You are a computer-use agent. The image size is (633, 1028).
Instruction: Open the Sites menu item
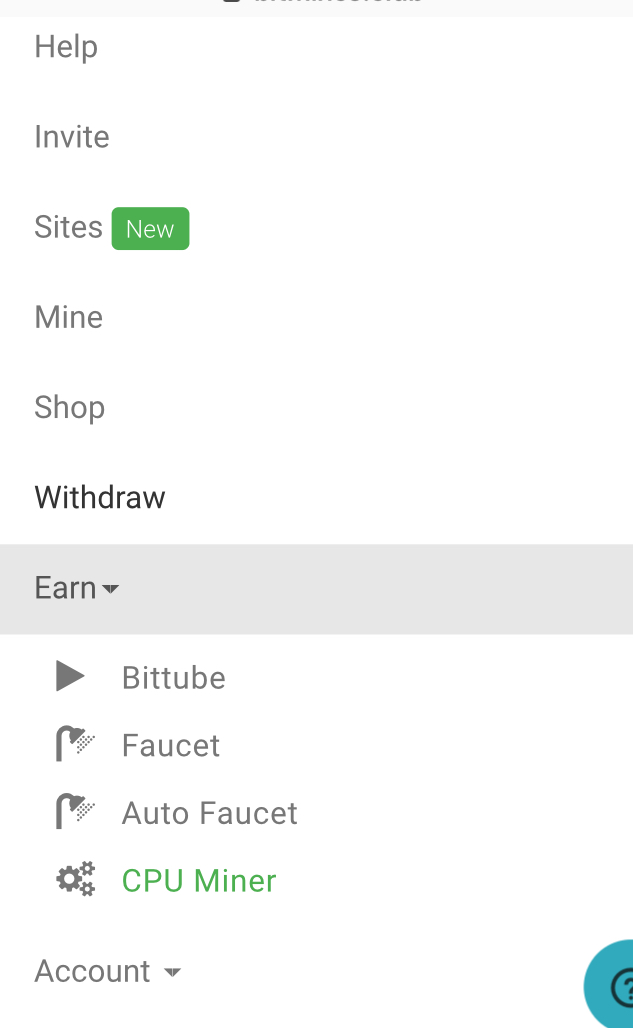tap(69, 228)
